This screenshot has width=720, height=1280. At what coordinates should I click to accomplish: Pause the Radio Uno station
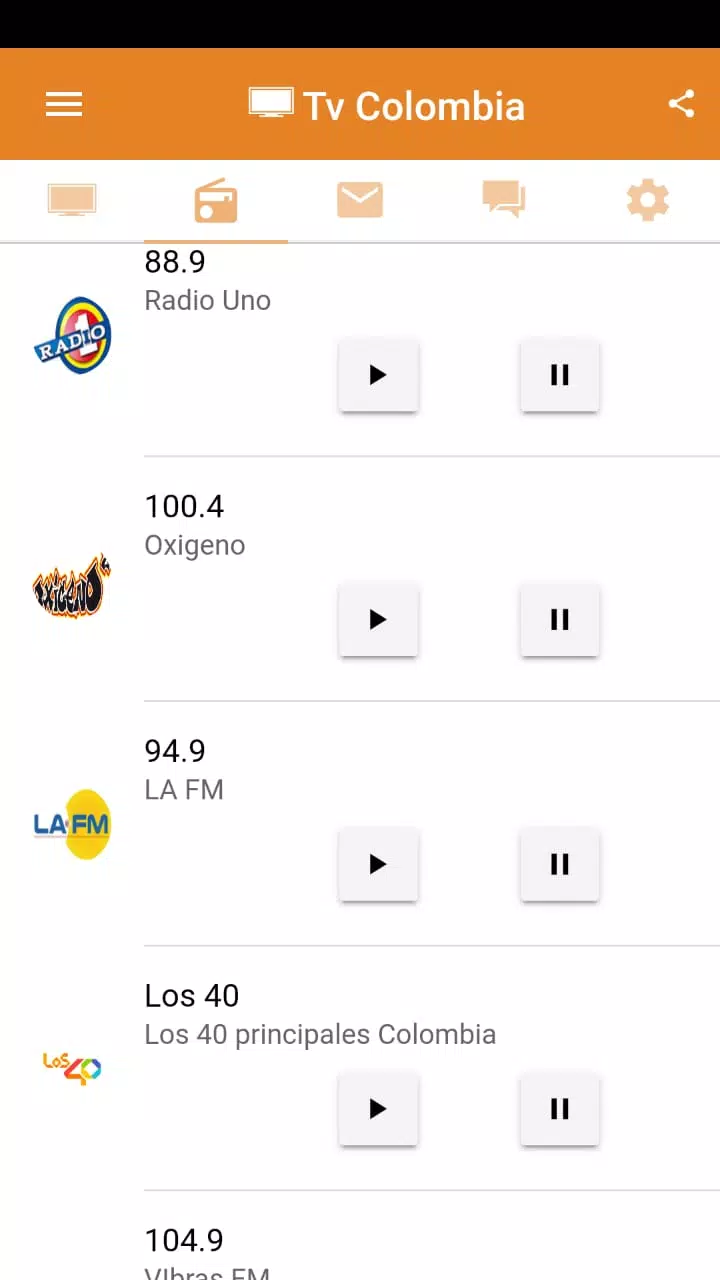pos(560,375)
